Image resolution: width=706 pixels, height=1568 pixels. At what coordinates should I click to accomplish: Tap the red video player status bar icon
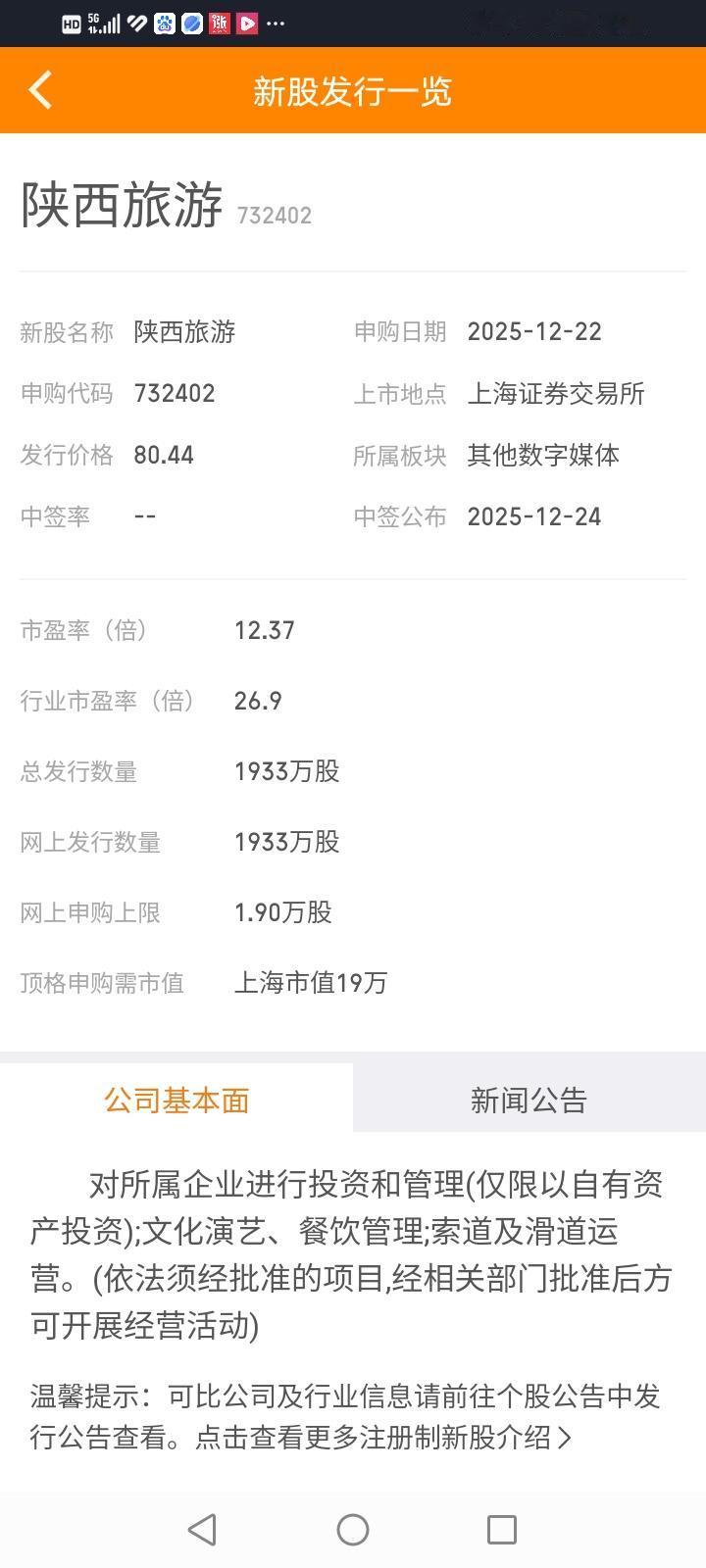[246, 24]
